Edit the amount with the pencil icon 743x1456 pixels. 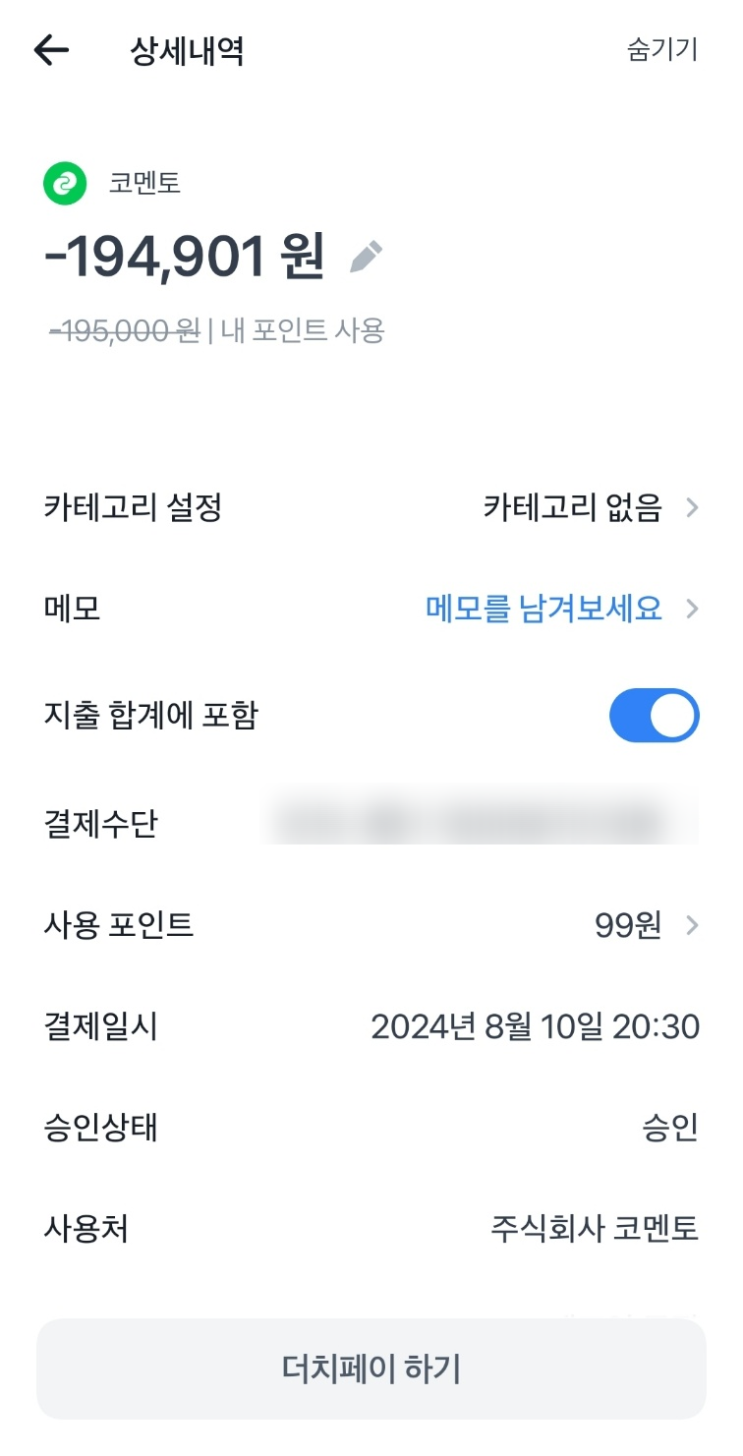(x=365, y=258)
